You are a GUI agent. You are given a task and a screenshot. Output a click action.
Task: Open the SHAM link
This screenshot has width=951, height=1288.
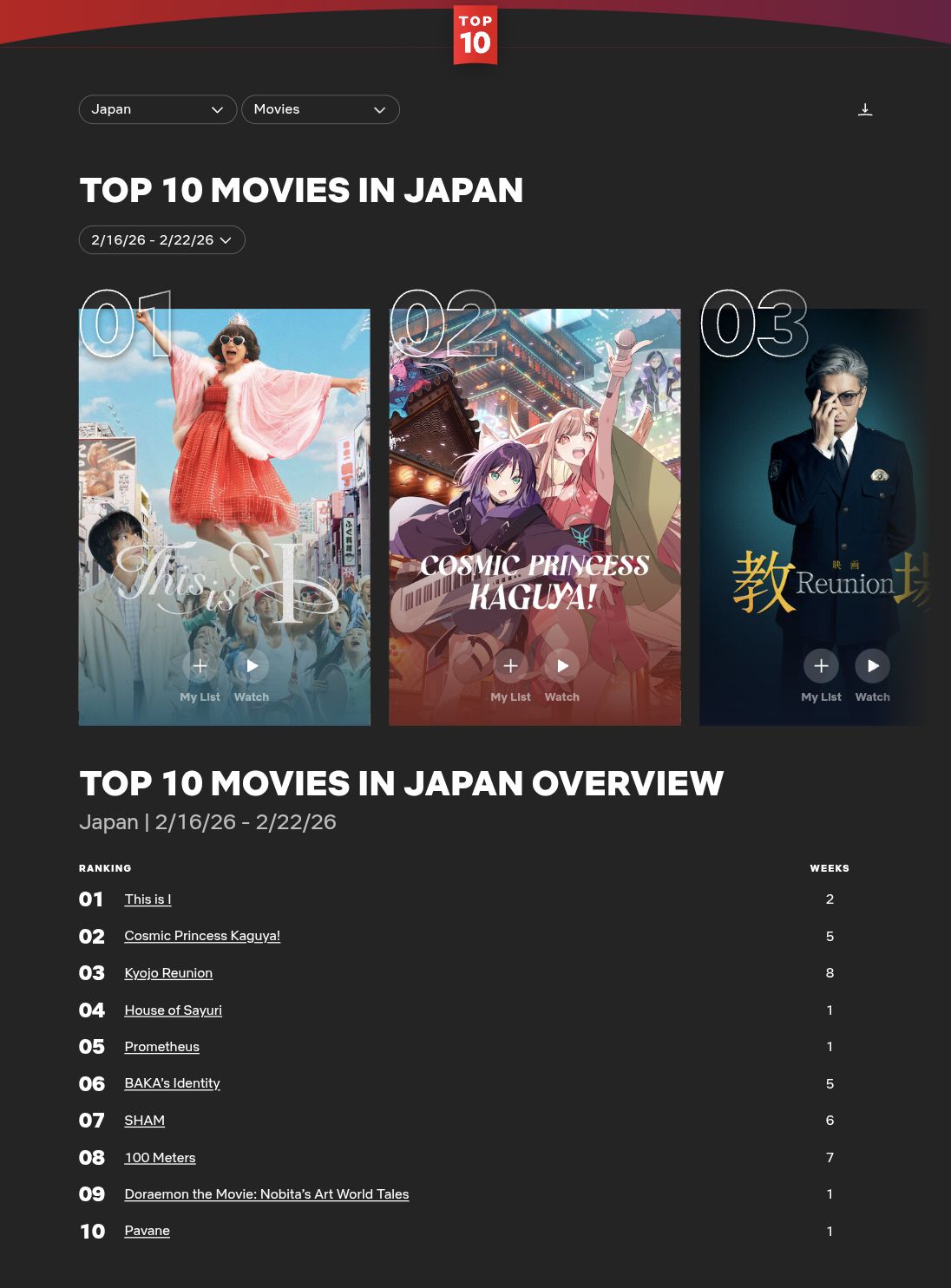click(x=144, y=1121)
